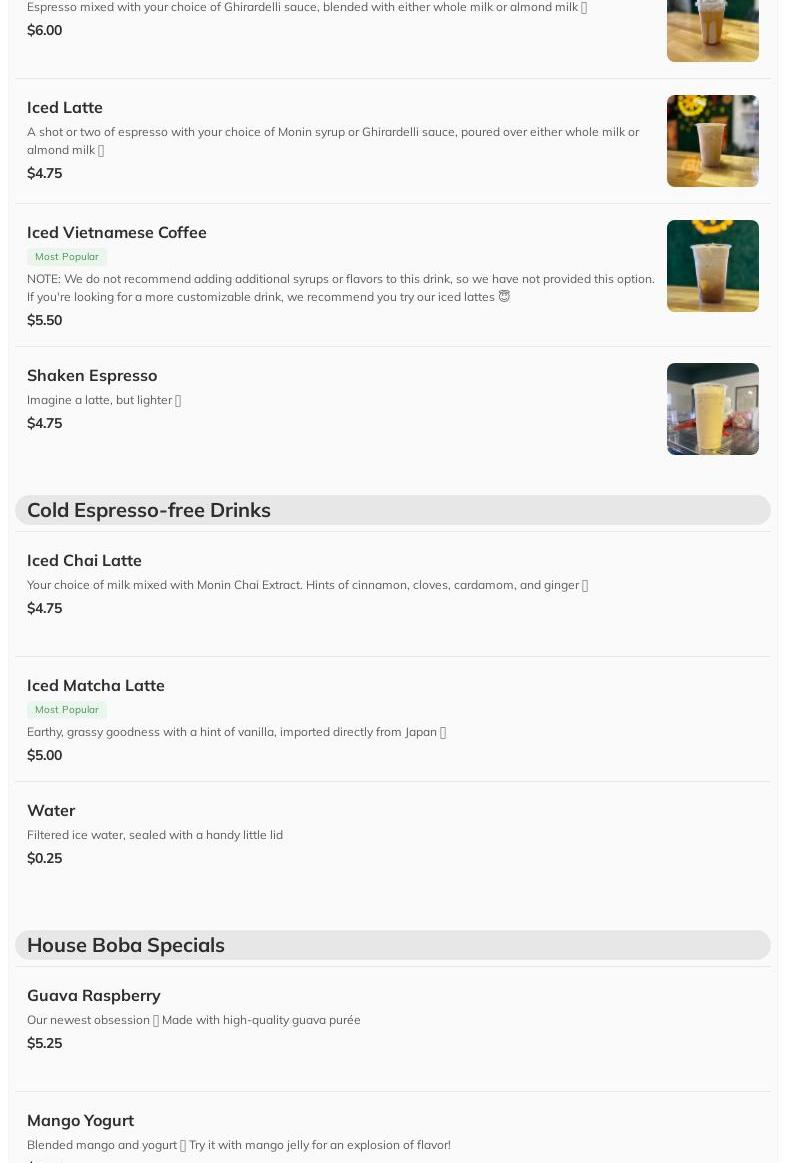Image resolution: width=785 pixels, height=1163 pixels.
Task: Open Guava Raspberry boba special
Action: 94,996
